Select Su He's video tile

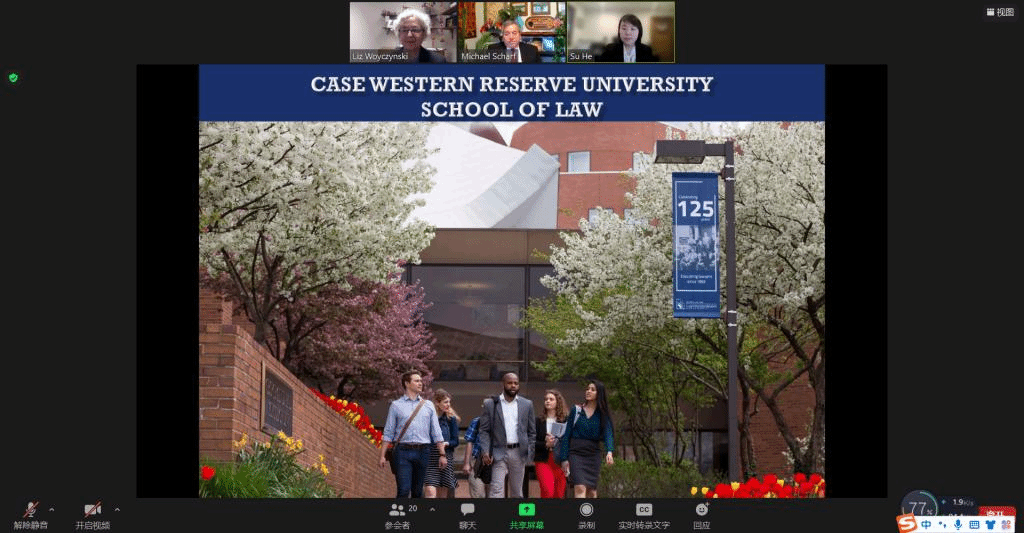click(x=620, y=31)
